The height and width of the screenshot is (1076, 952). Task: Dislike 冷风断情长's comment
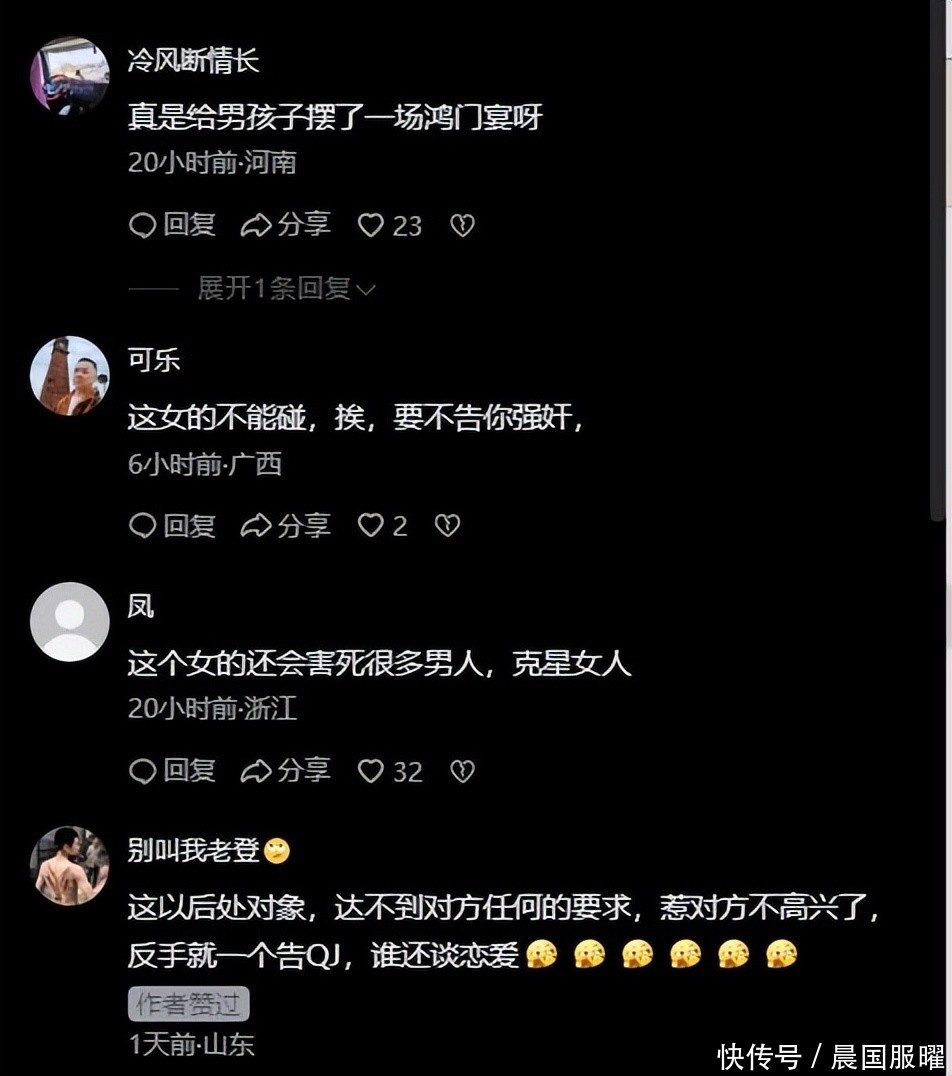coord(461,226)
